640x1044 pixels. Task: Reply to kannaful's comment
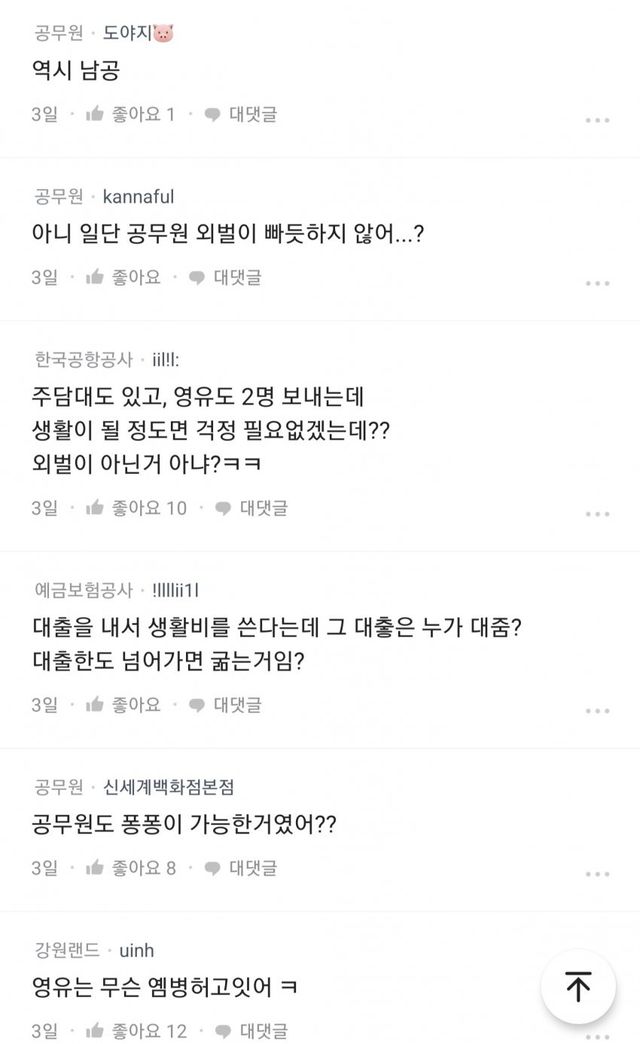(225, 278)
